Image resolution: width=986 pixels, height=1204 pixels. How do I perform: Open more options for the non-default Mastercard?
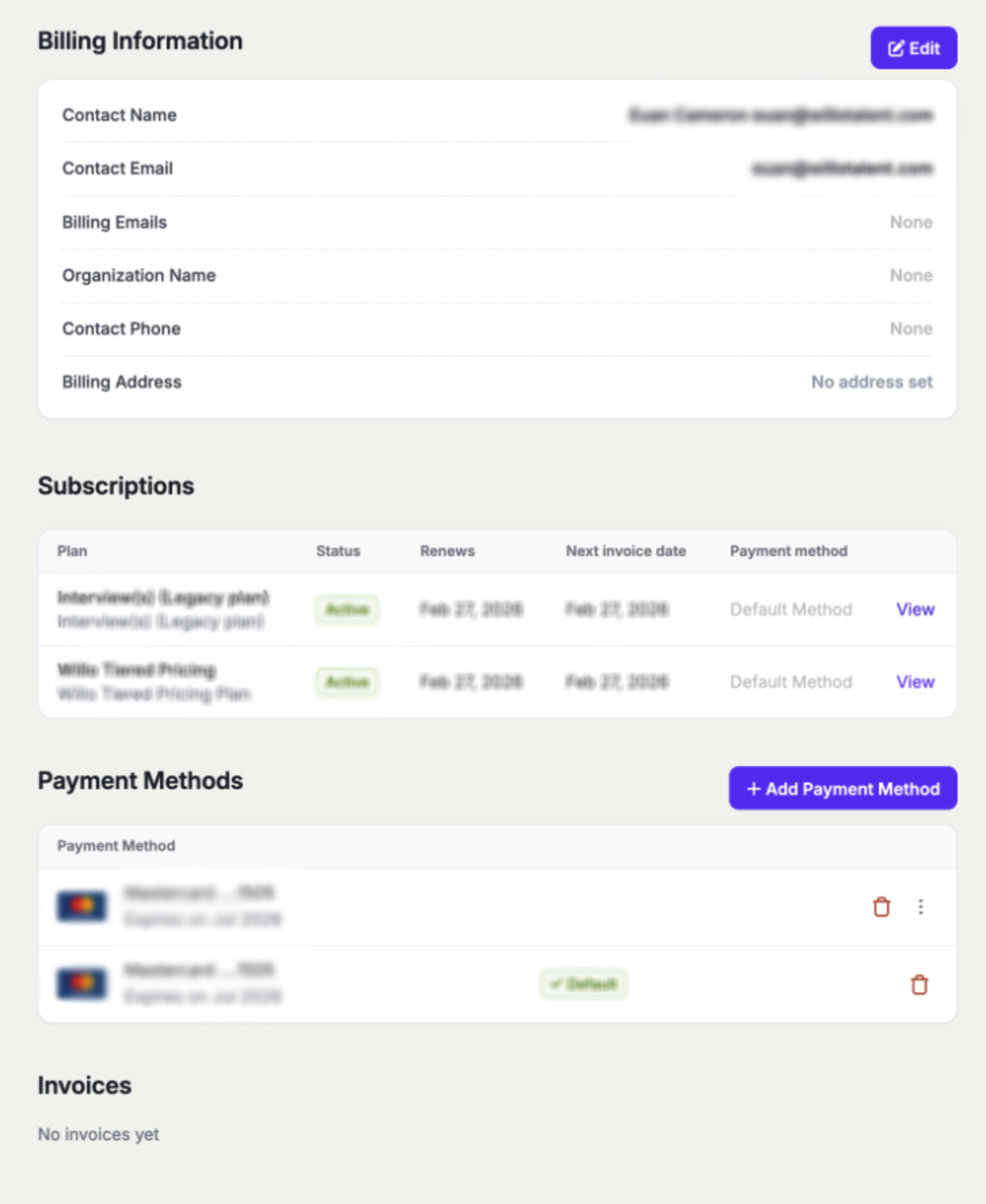[x=920, y=907]
